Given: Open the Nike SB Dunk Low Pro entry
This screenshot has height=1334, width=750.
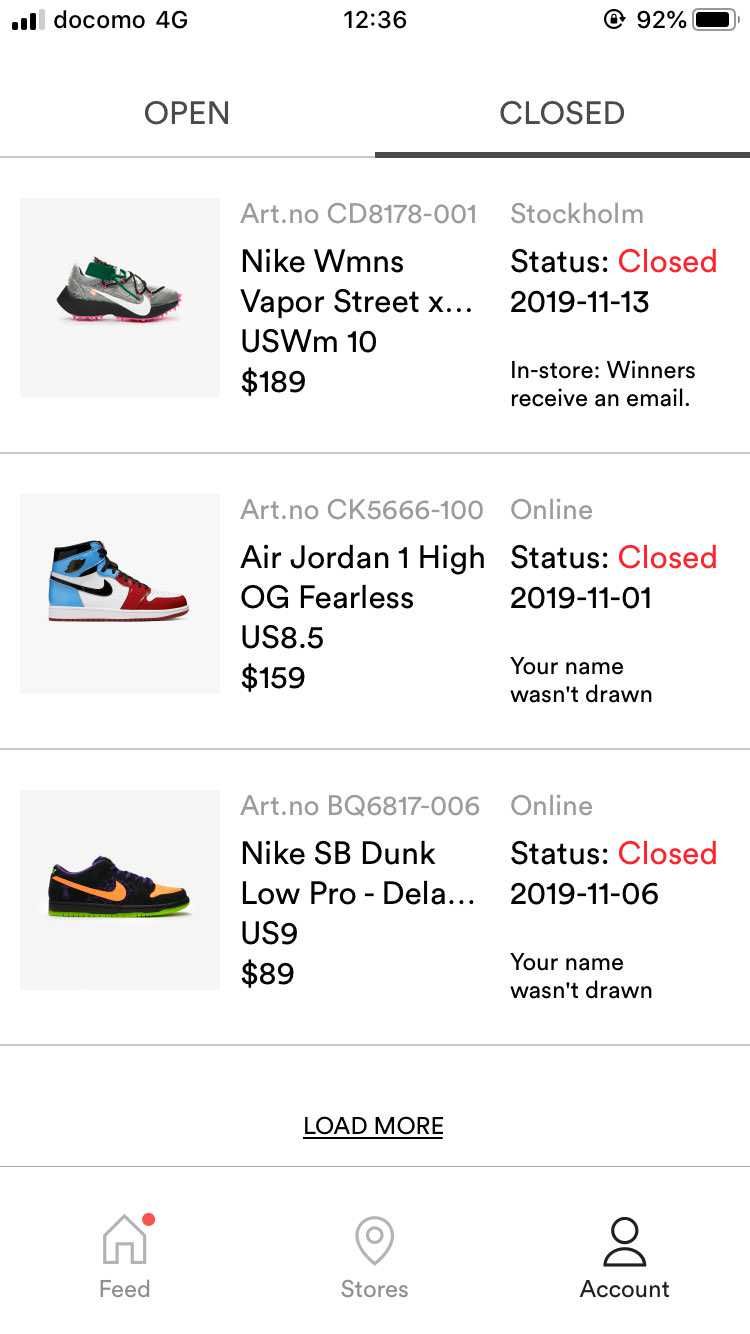Looking at the screenshot, I should click(x=375, y=897).
